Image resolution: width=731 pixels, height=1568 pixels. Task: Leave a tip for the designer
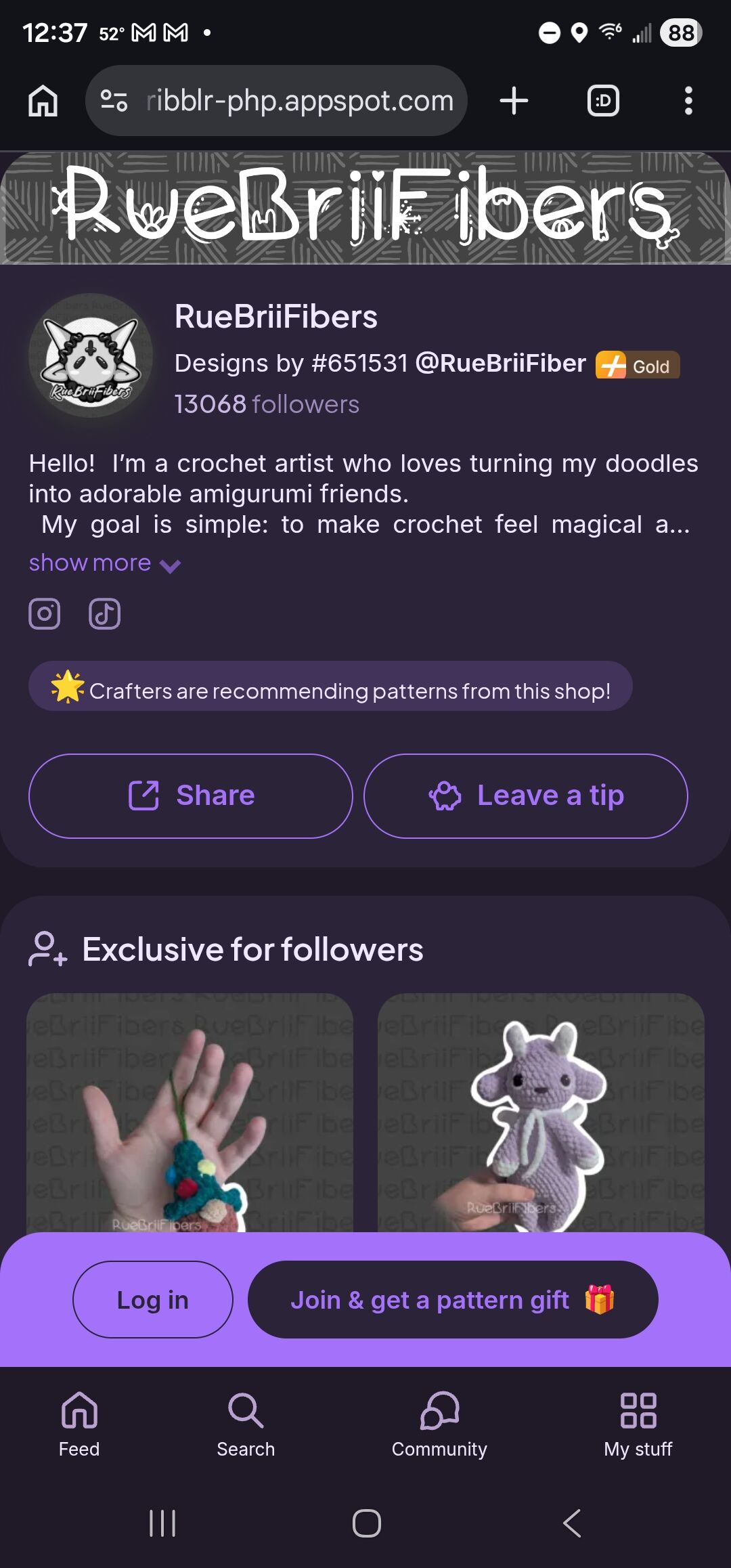point(526,796)
